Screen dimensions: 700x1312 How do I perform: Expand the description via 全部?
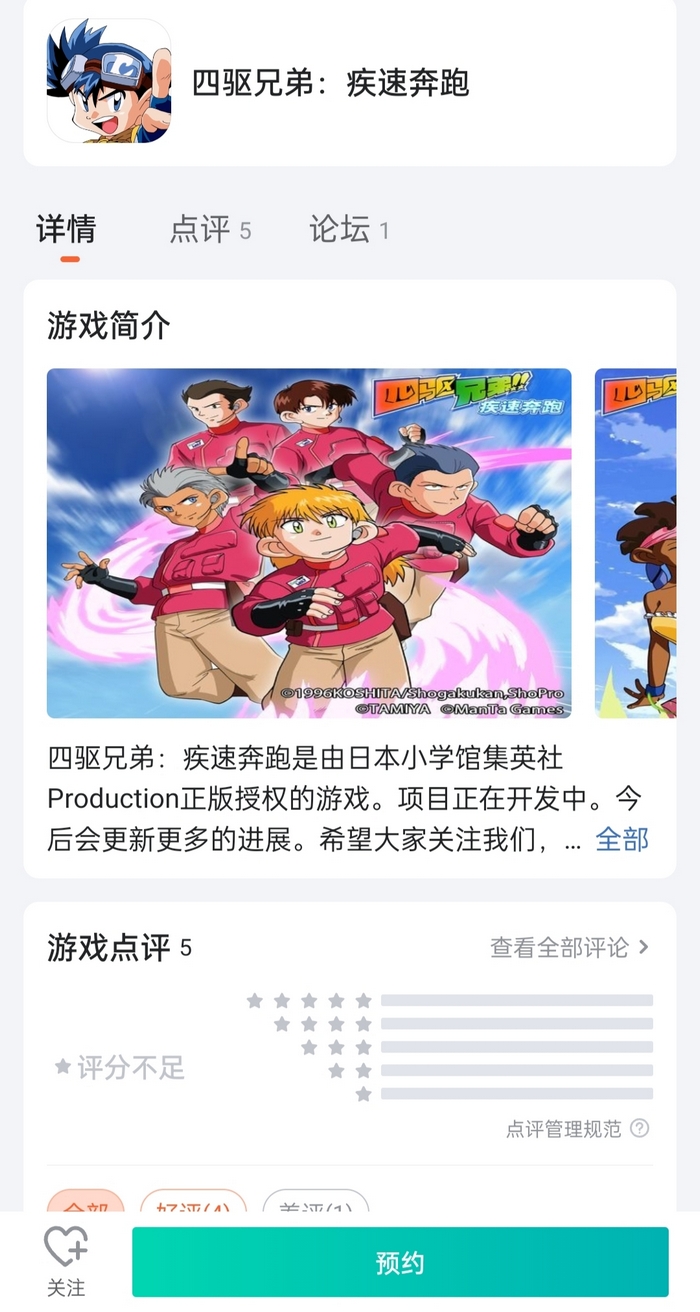pyautogui.click(x=622, y=840)
